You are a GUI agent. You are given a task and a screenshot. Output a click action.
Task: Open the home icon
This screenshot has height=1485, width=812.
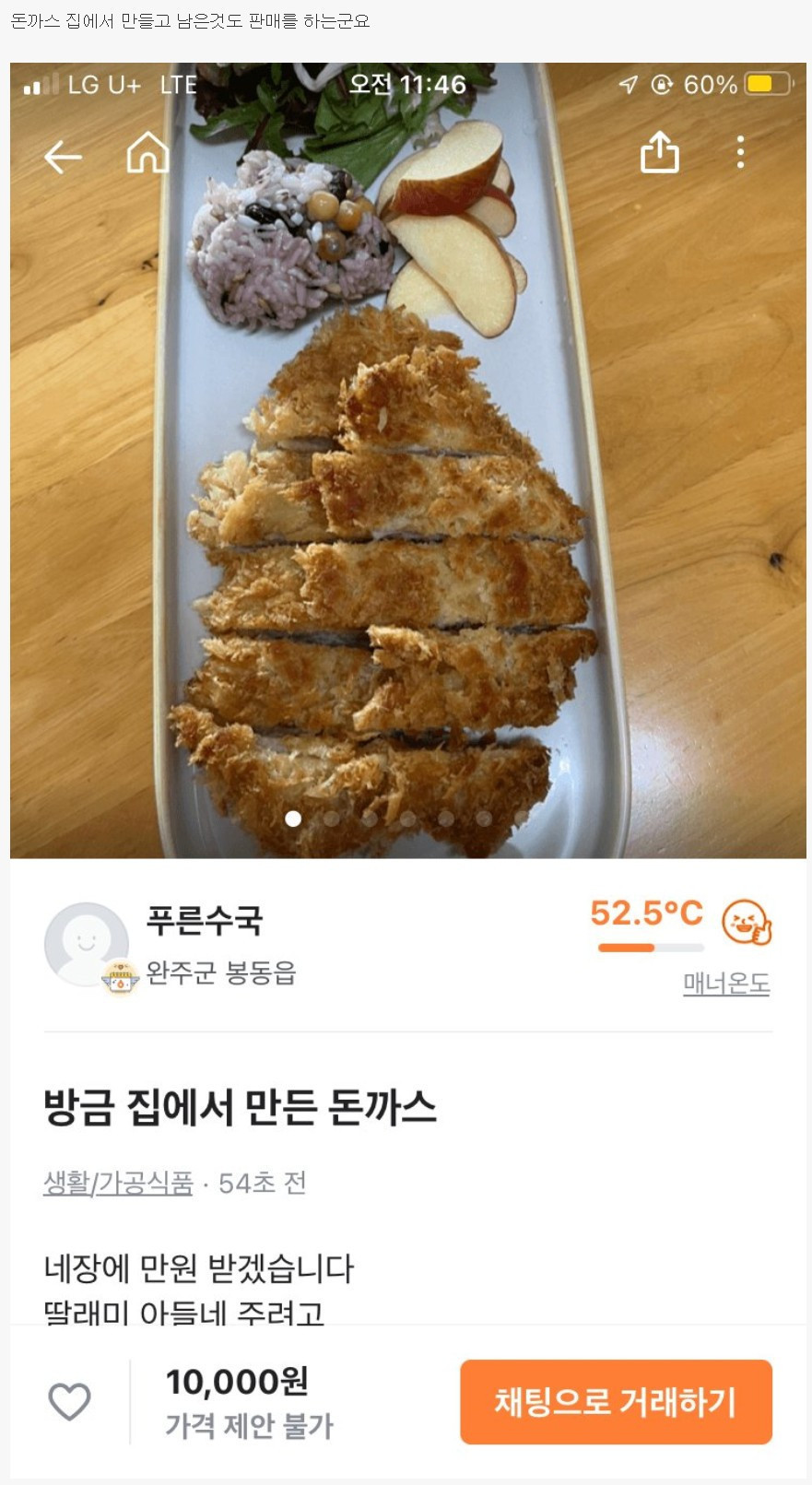click(147, 153)
